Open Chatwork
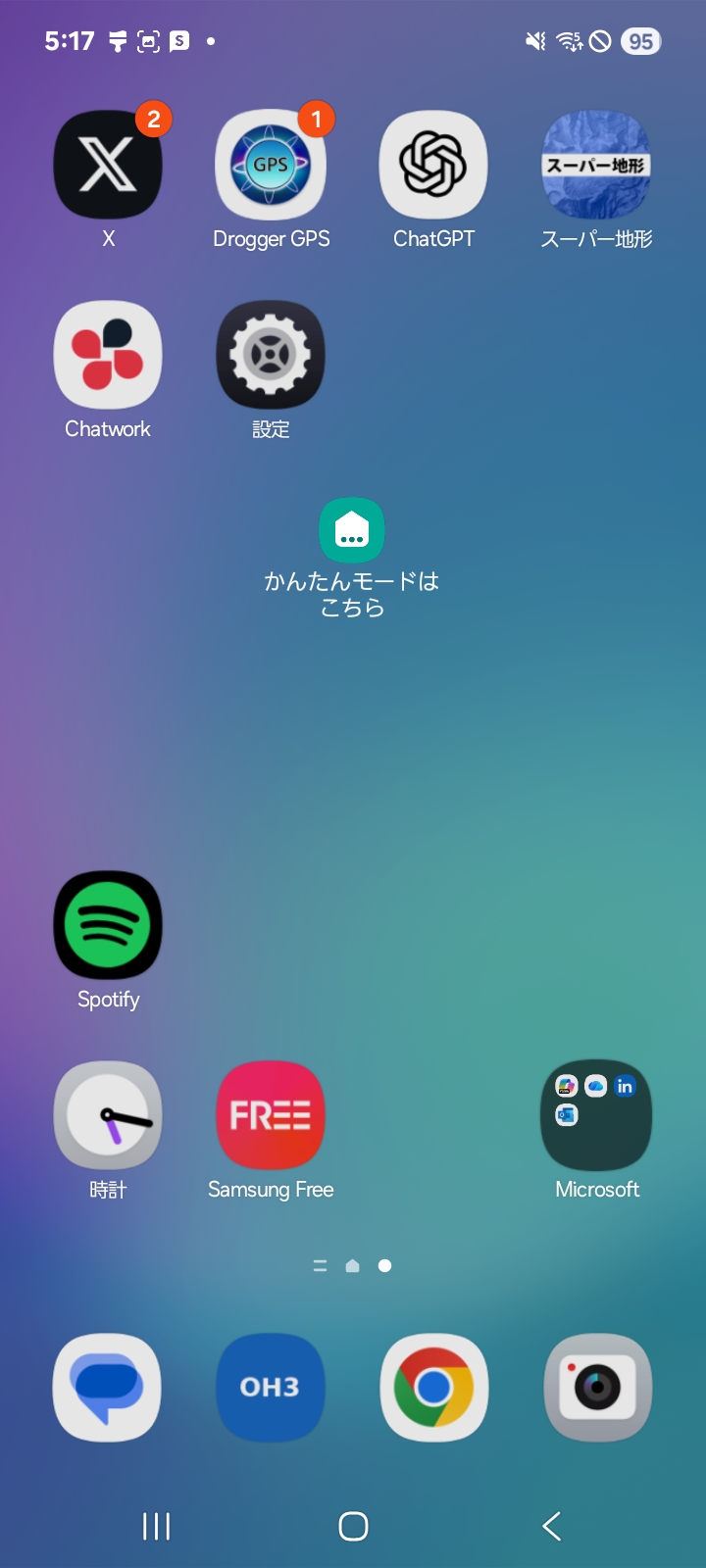 coord(108,355)
